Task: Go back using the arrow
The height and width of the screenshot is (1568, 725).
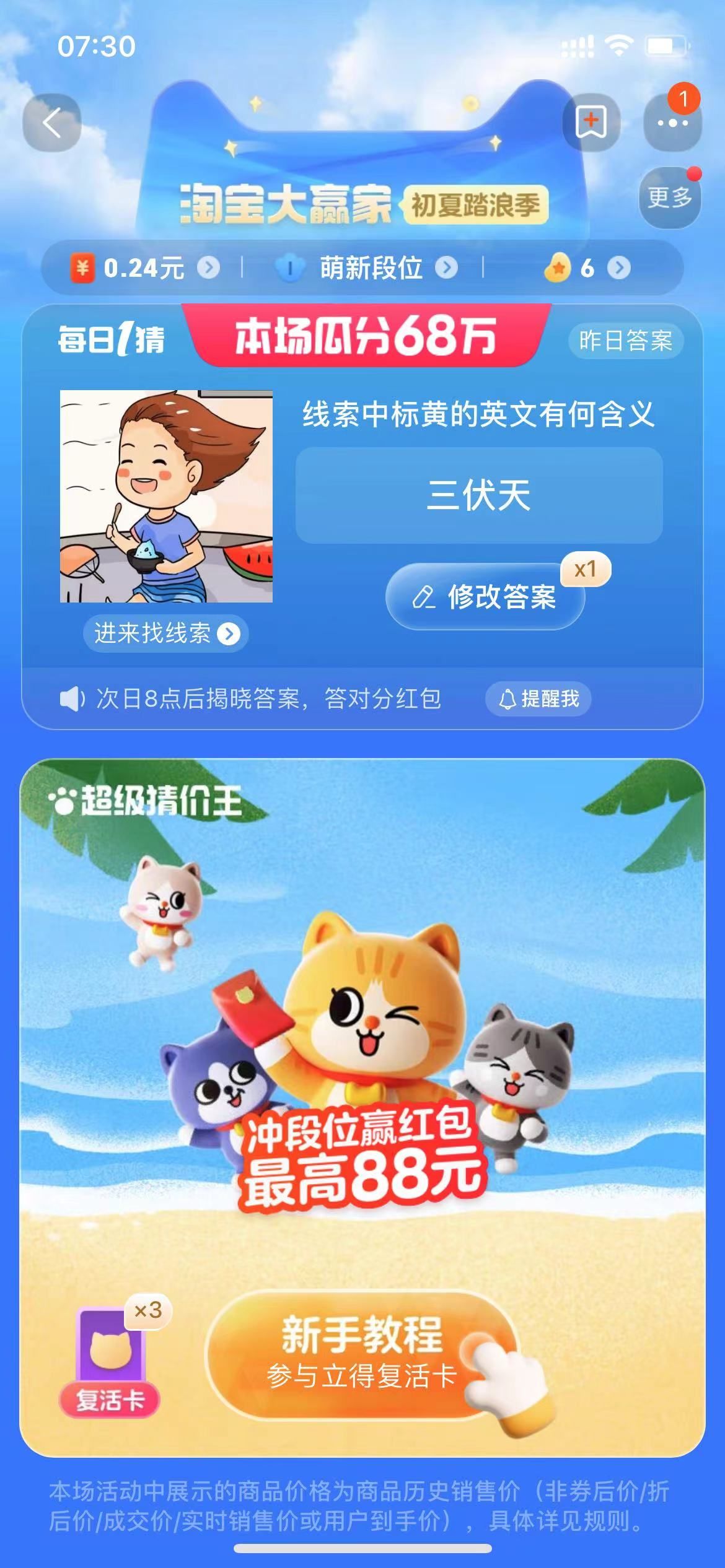Action: [x=53, y=123]
